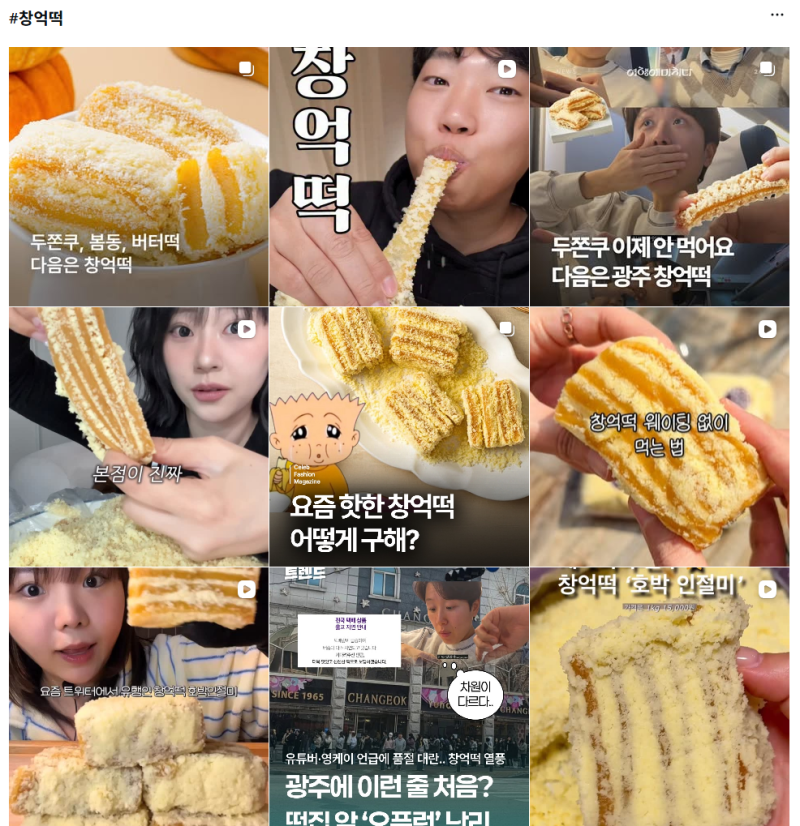Click the carousel icon on the 창억떡 어떻게 구해 post

tap(505, 329)
